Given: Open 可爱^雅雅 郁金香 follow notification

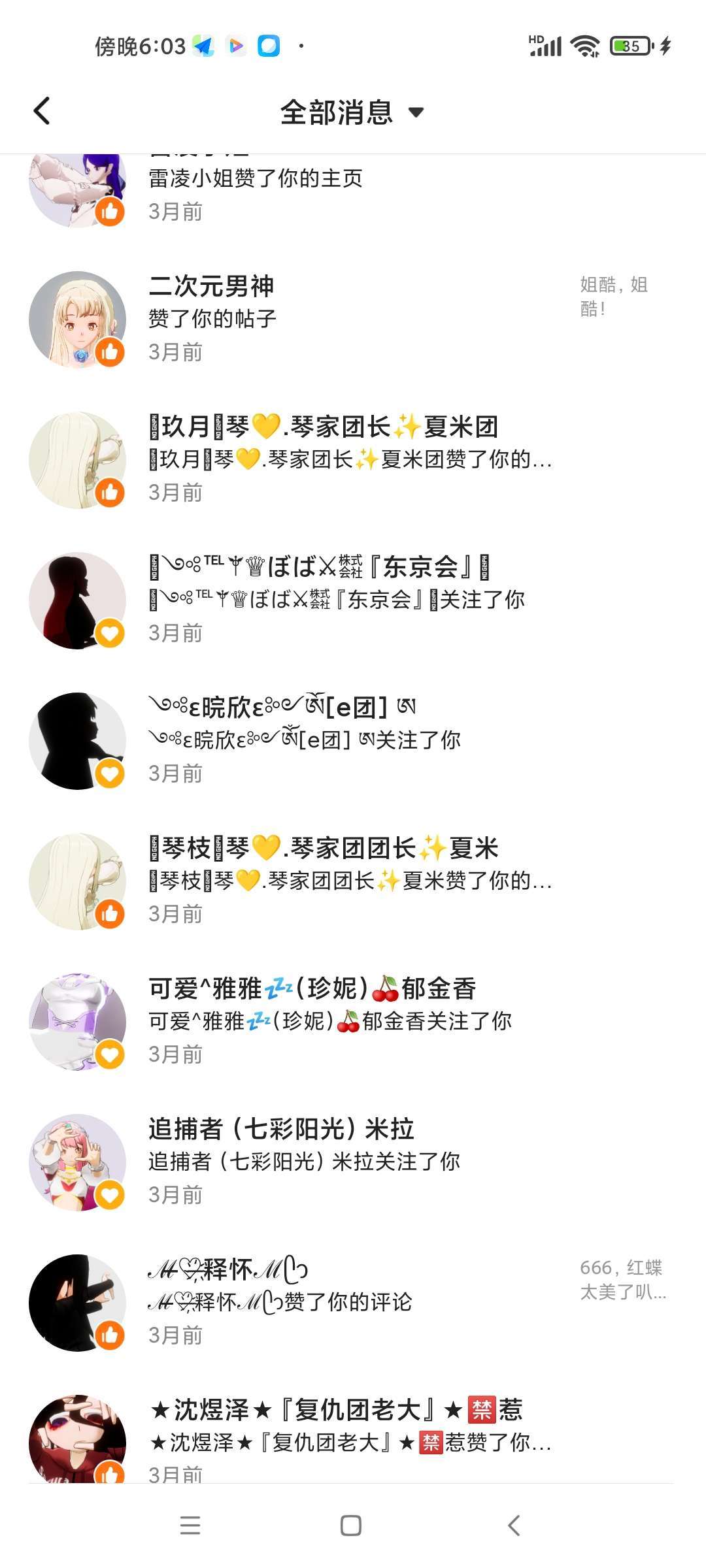Looking at the screenshot, I should (330, 1021).
